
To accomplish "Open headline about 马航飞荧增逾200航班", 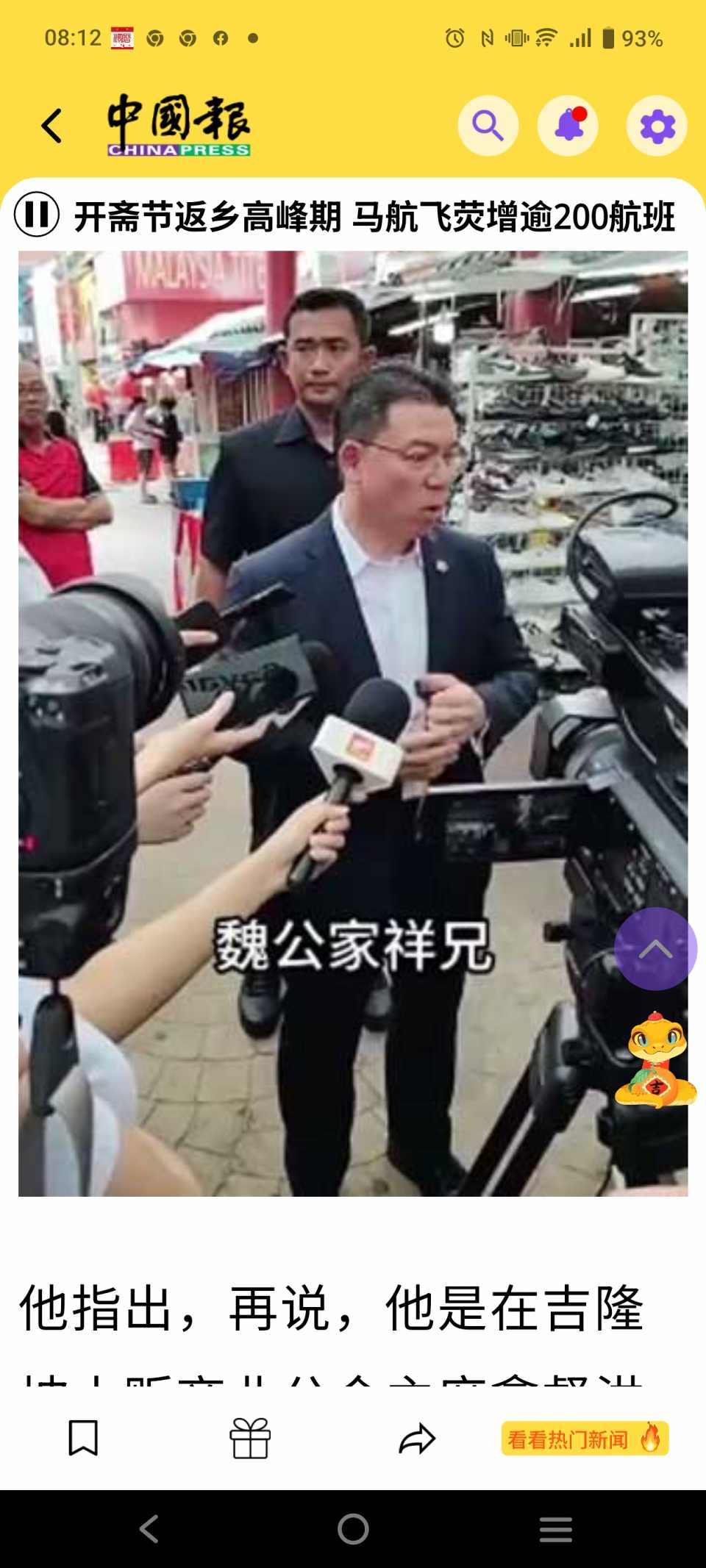I will 374,217.
